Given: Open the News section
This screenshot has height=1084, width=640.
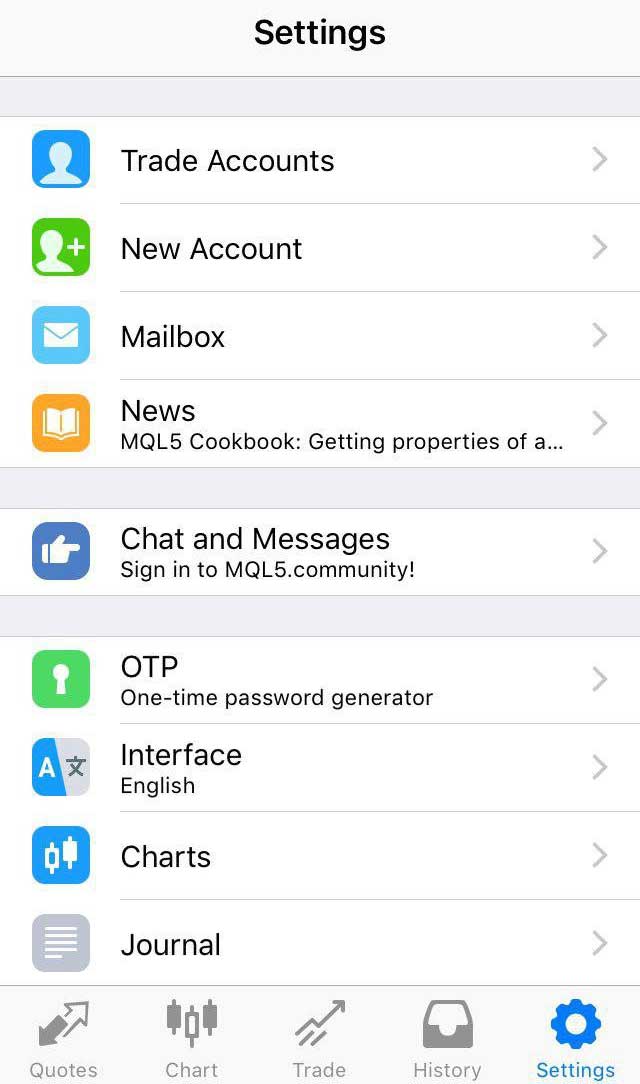Looking at the screenshot, I should pos(320,424).
